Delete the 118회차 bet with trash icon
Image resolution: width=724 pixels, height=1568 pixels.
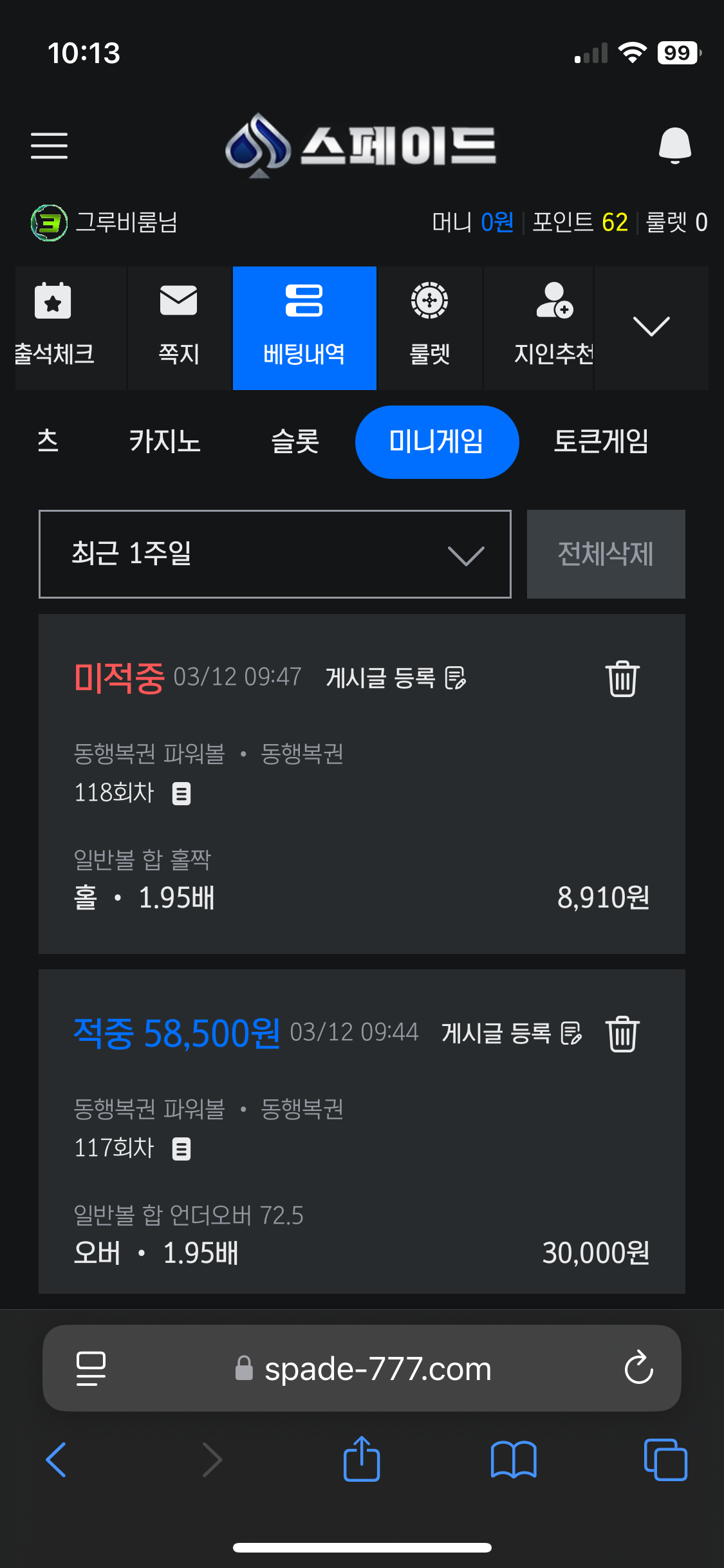(622, 678)
